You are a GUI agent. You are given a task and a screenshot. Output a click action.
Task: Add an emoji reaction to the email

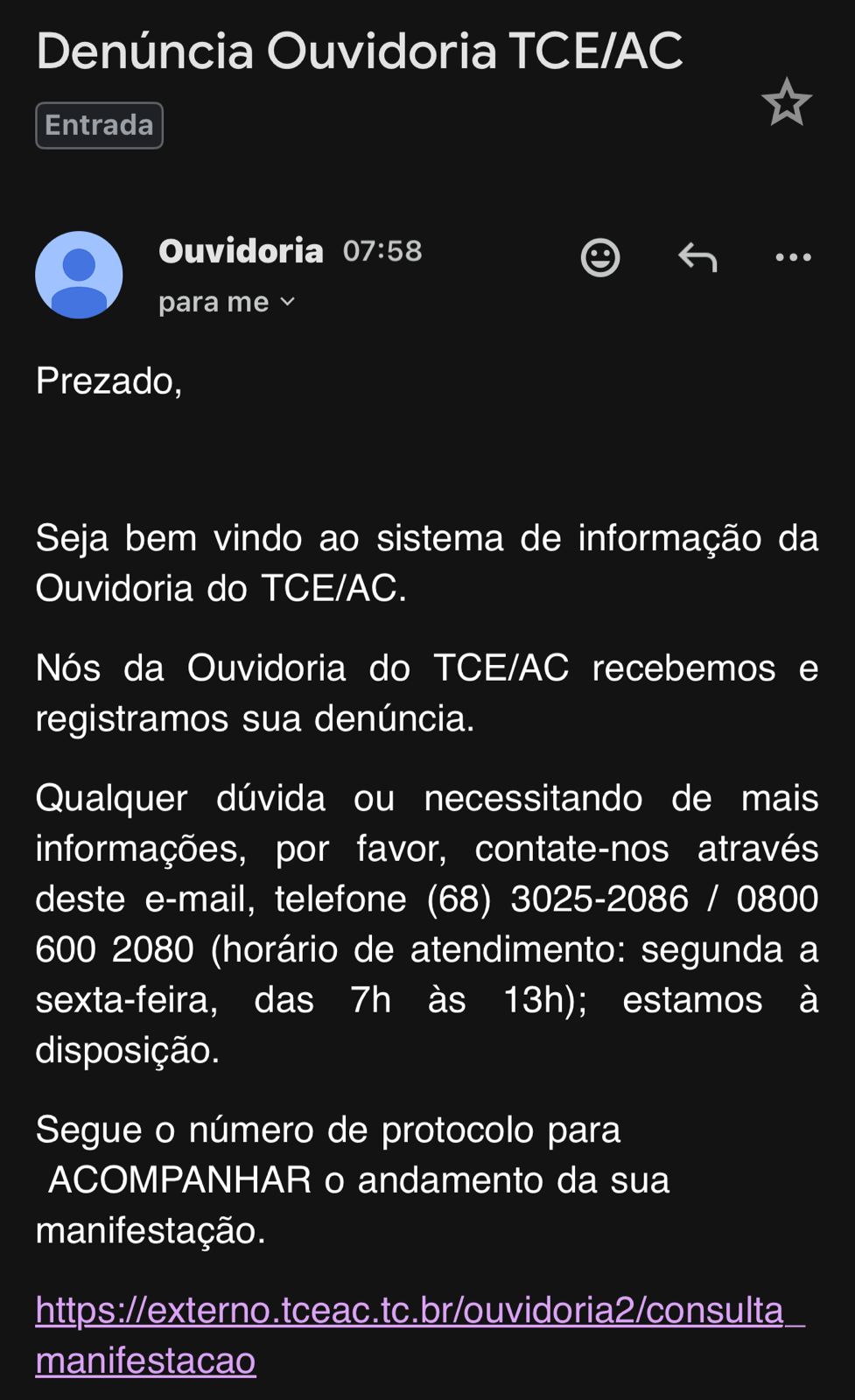[600, 257]
